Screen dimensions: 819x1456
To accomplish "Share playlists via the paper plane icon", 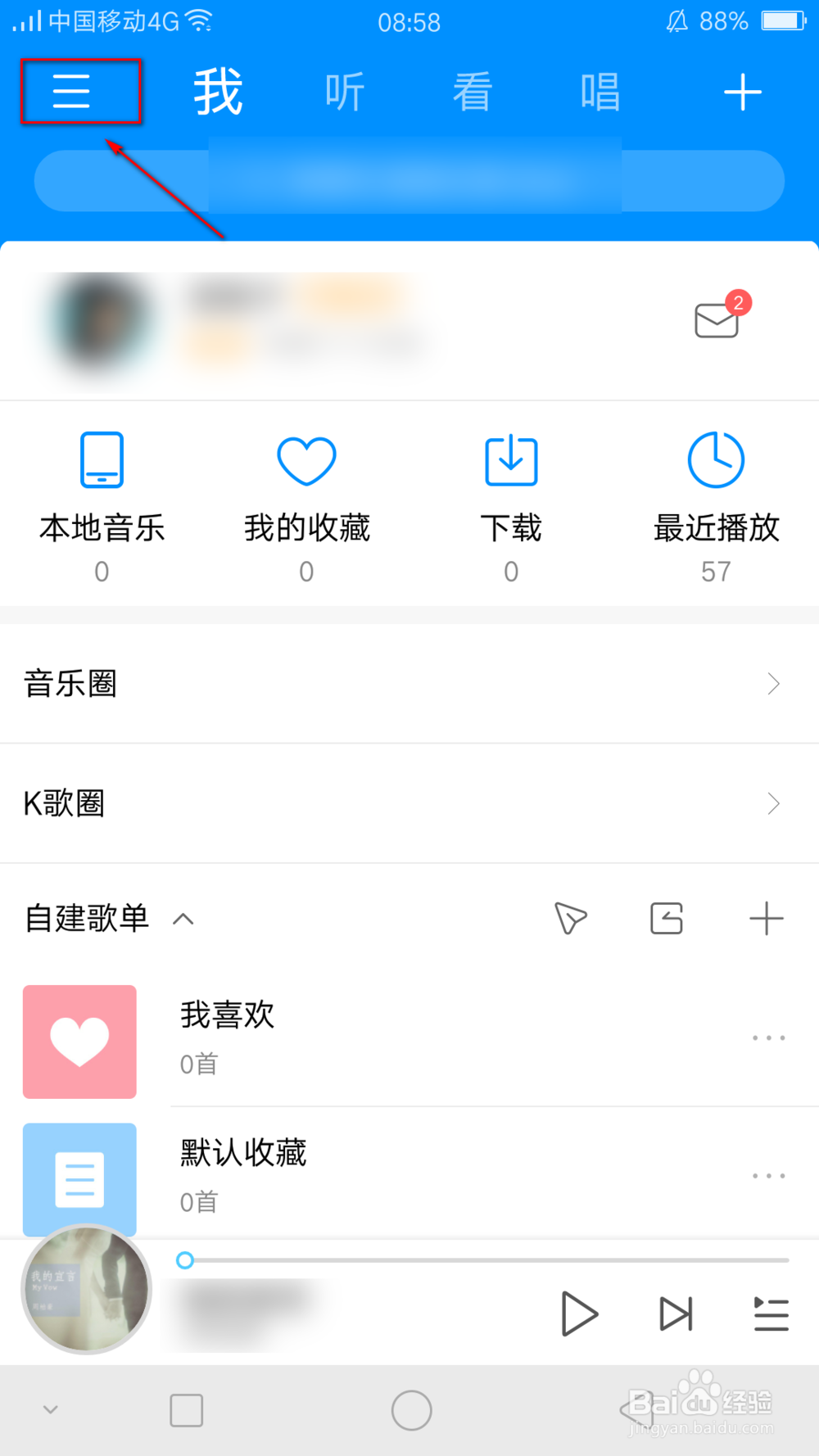I will coord(570,919).
